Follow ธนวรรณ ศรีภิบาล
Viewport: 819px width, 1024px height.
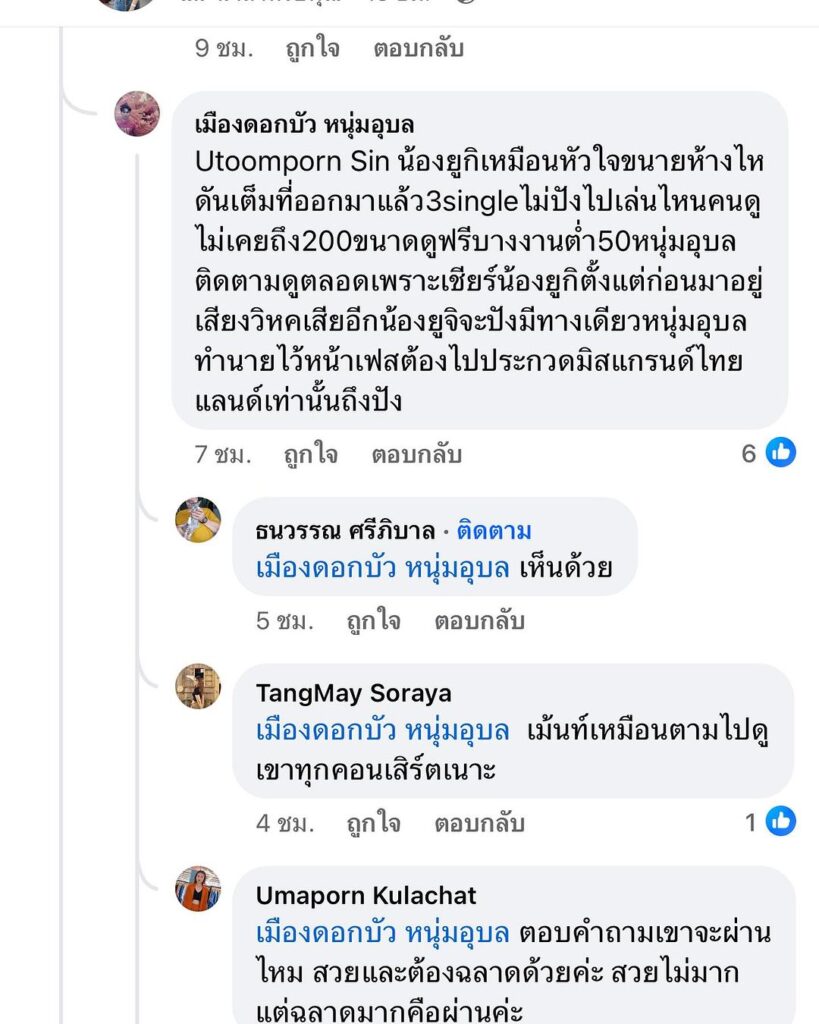pos(494,531)
